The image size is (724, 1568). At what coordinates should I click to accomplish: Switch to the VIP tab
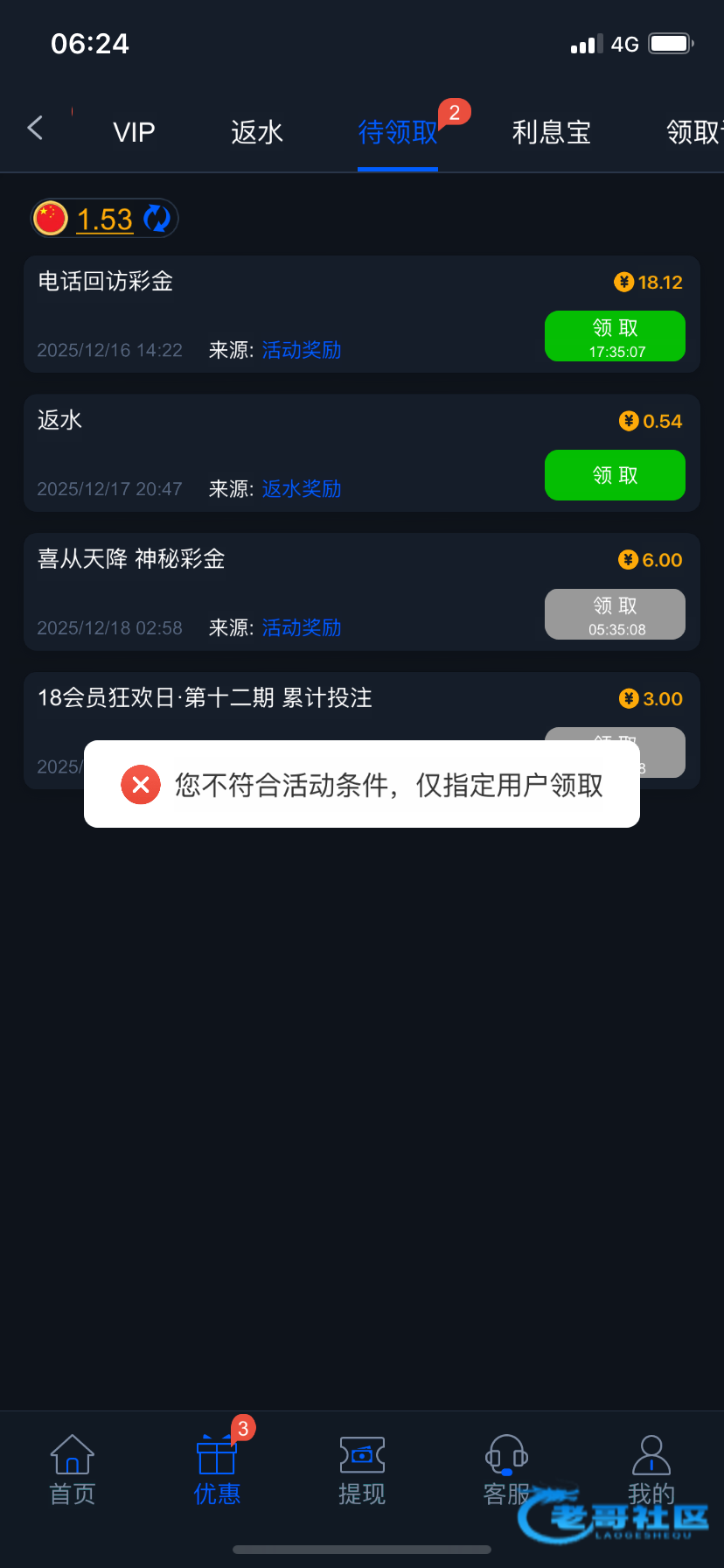[134, 132]
